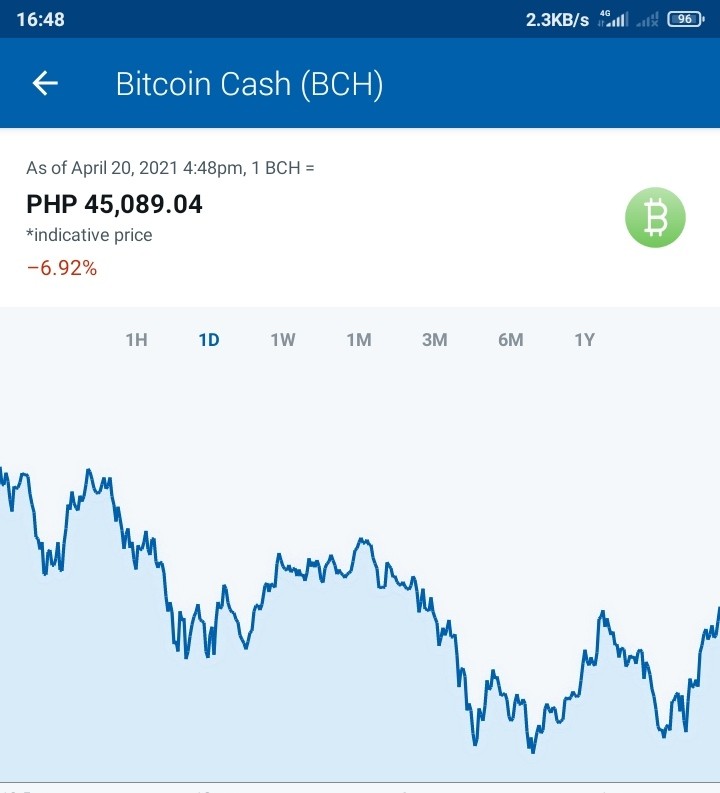View the 3M price history
This screenshot has height=793, width=720.
[x=435, y=340]
